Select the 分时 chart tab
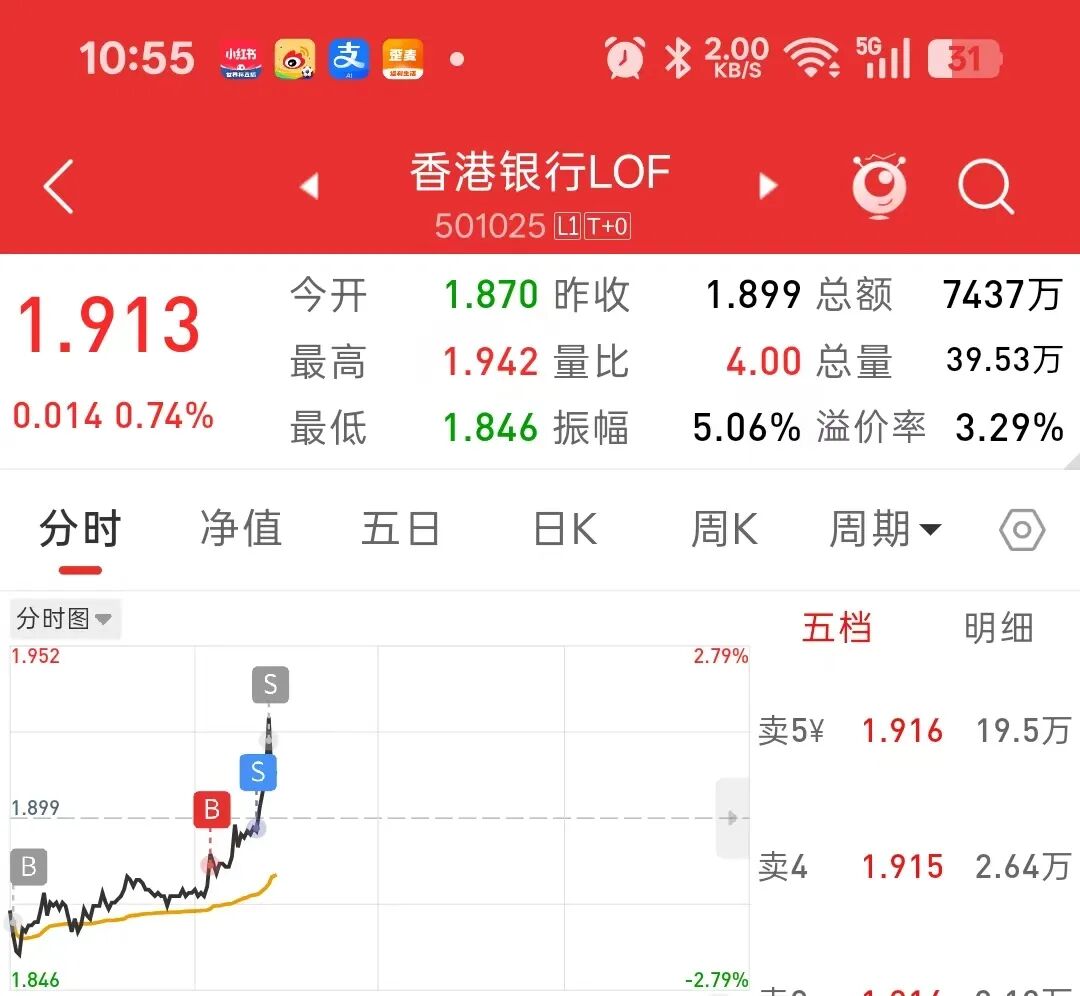Screen dimensions: 1080x996 click(x=81, y=529)
